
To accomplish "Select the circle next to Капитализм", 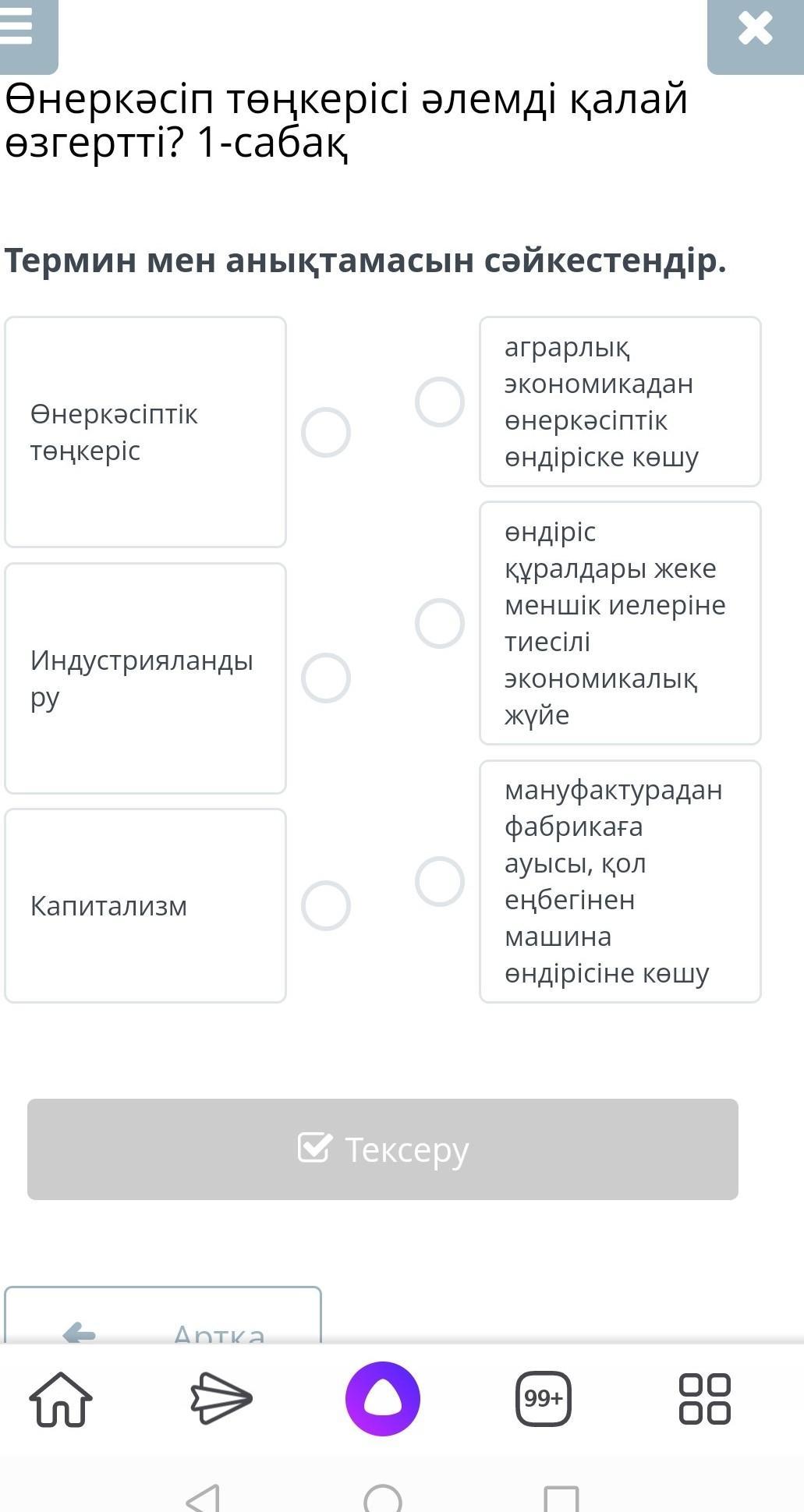I will pyautogui.click(x=326, y=905).
